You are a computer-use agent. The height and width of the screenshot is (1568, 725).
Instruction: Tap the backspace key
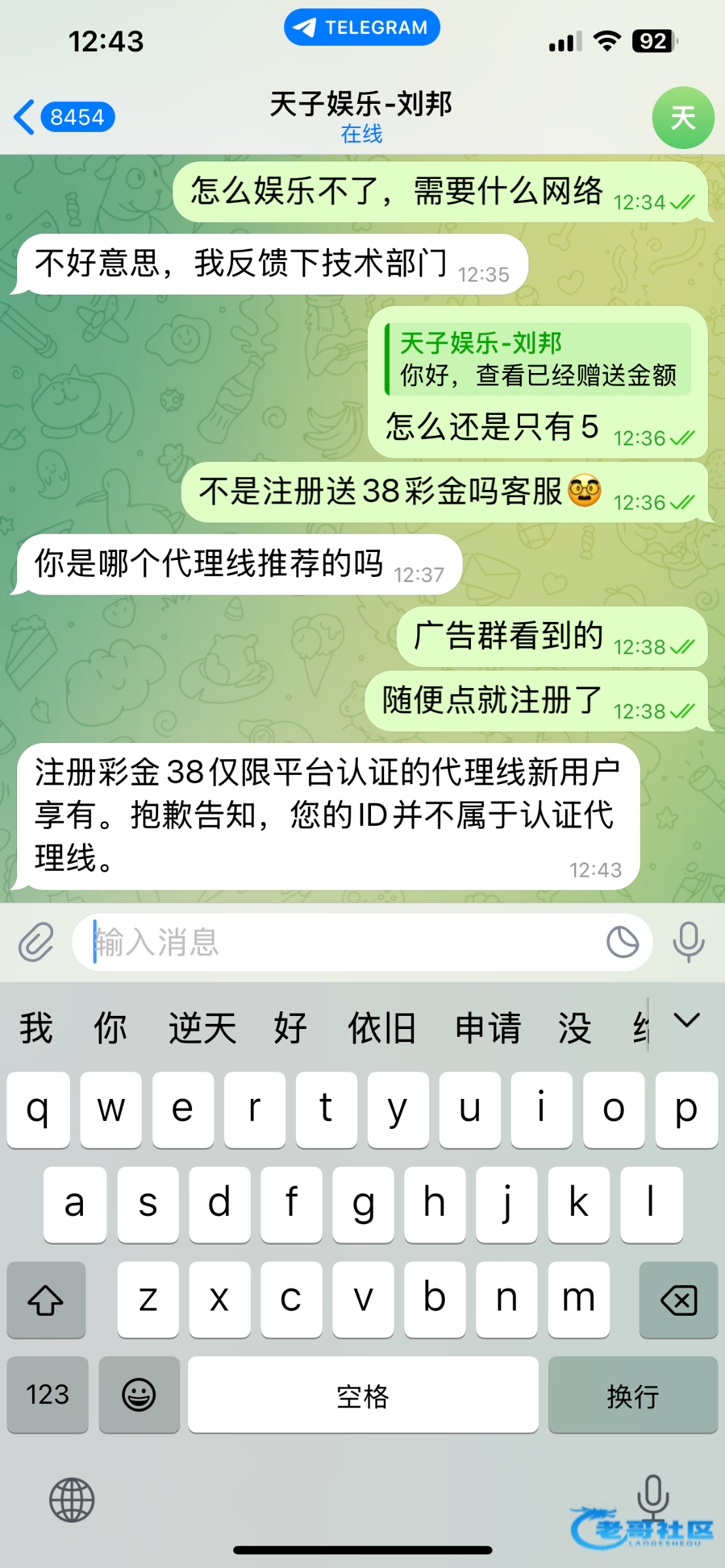click(x=679, y=1300)
